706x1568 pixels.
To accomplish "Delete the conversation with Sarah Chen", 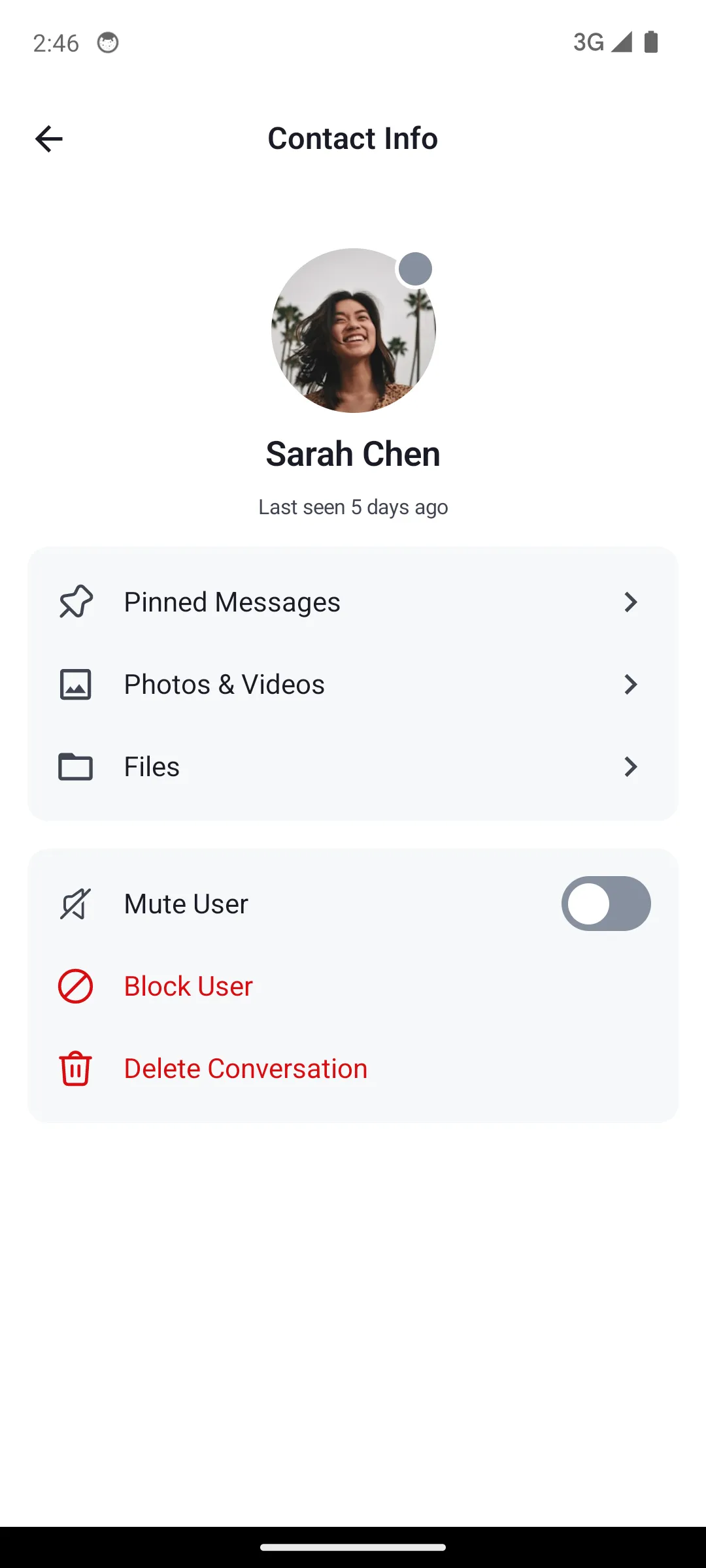I will click(x=245, y=1068).
